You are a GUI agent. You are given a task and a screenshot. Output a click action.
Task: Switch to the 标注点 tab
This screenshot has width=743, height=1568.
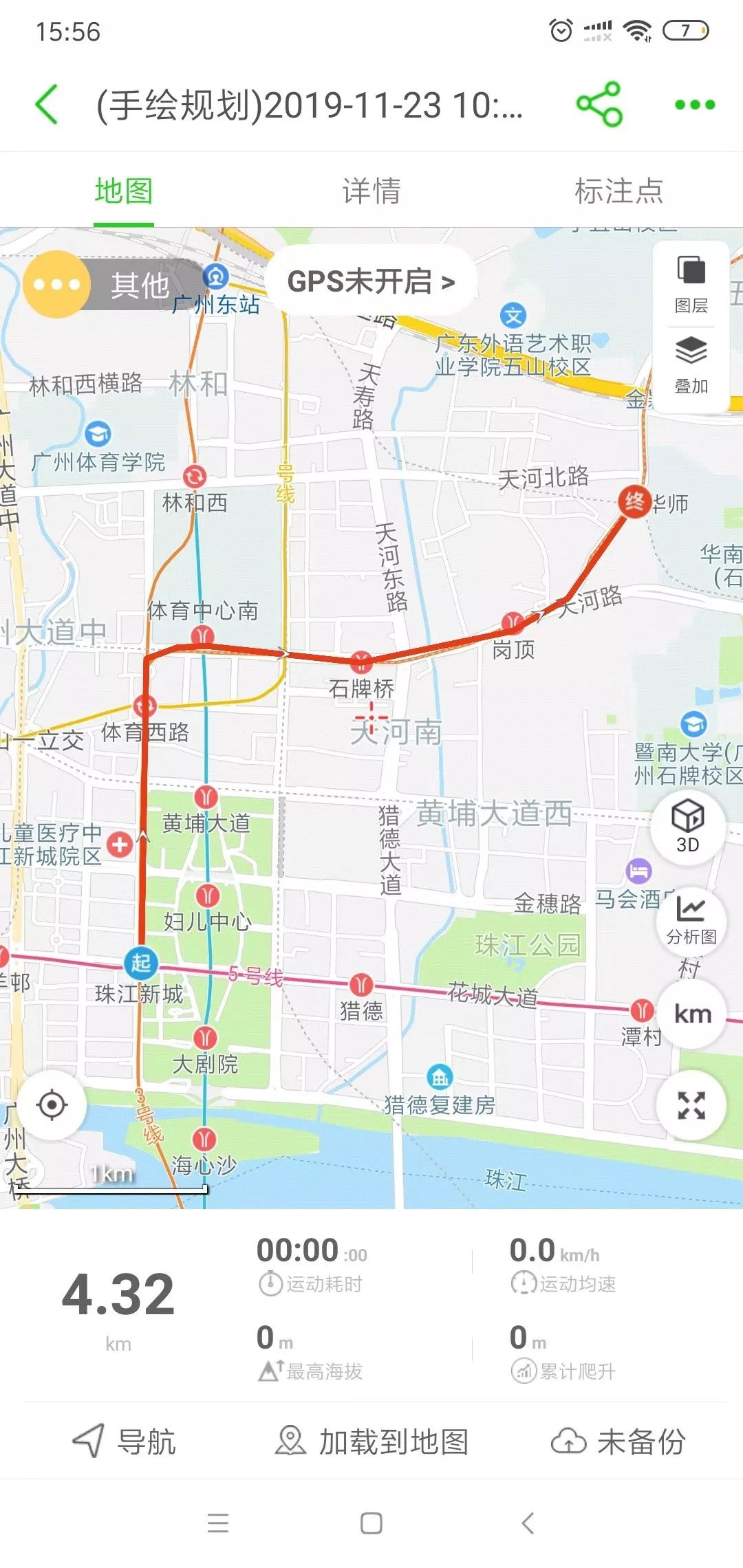[619, 190]
